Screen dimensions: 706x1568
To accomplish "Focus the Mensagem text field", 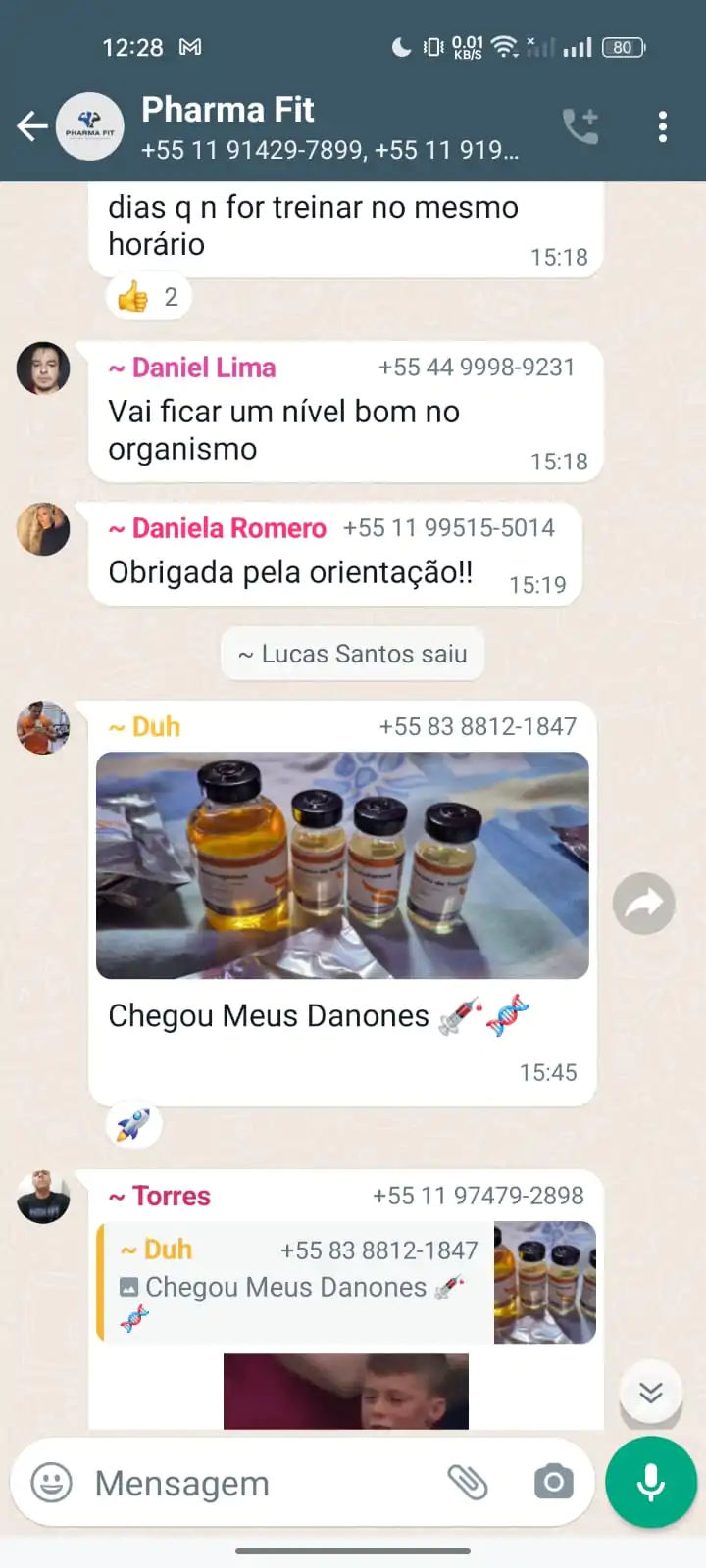I will click(x=255, y=1483).
